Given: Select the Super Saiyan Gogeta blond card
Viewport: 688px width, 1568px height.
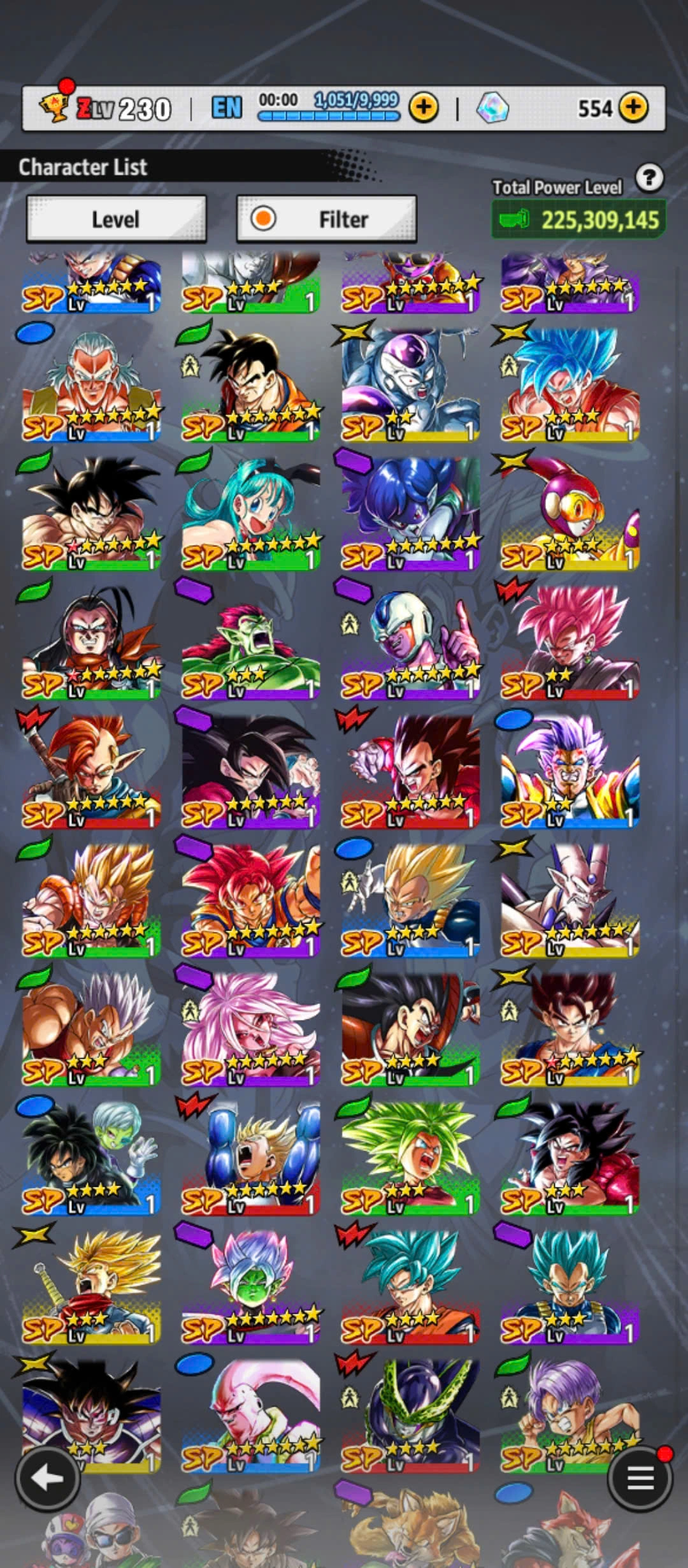Looking at the screenshot, I should pos(91,900).
